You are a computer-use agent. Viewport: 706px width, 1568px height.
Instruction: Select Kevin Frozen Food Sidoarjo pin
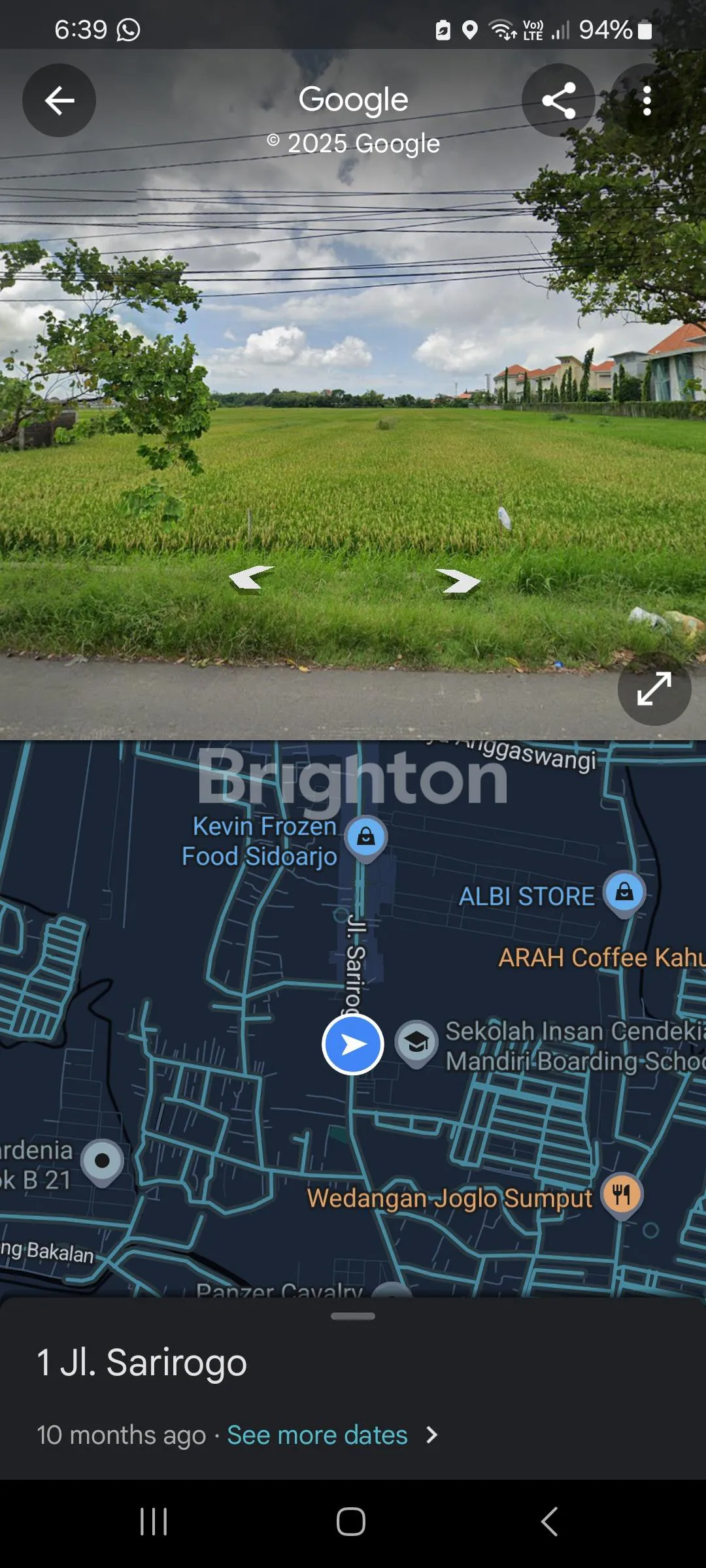click(x=366, y=838)
